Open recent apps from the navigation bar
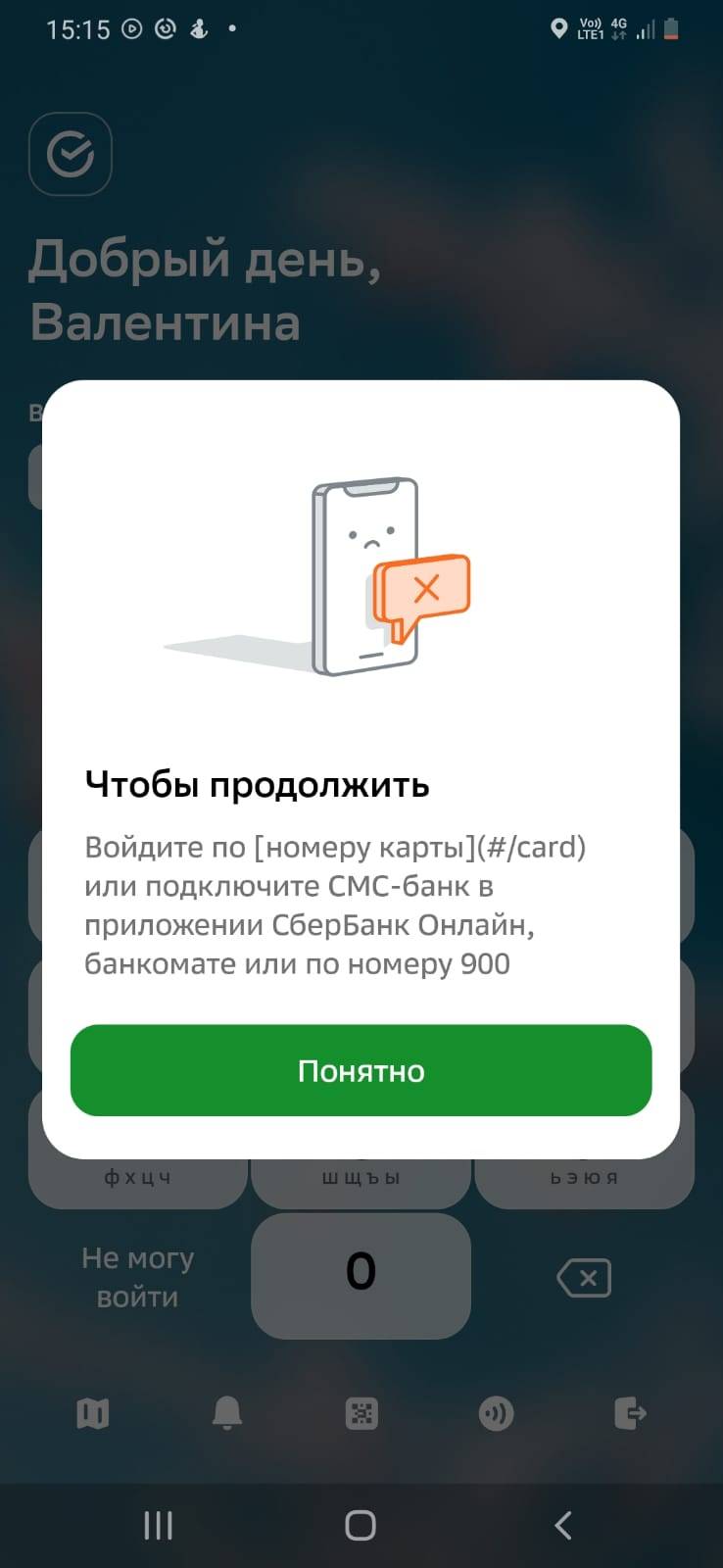The width and height of the screenshot is (723, 1568). 159,1525
